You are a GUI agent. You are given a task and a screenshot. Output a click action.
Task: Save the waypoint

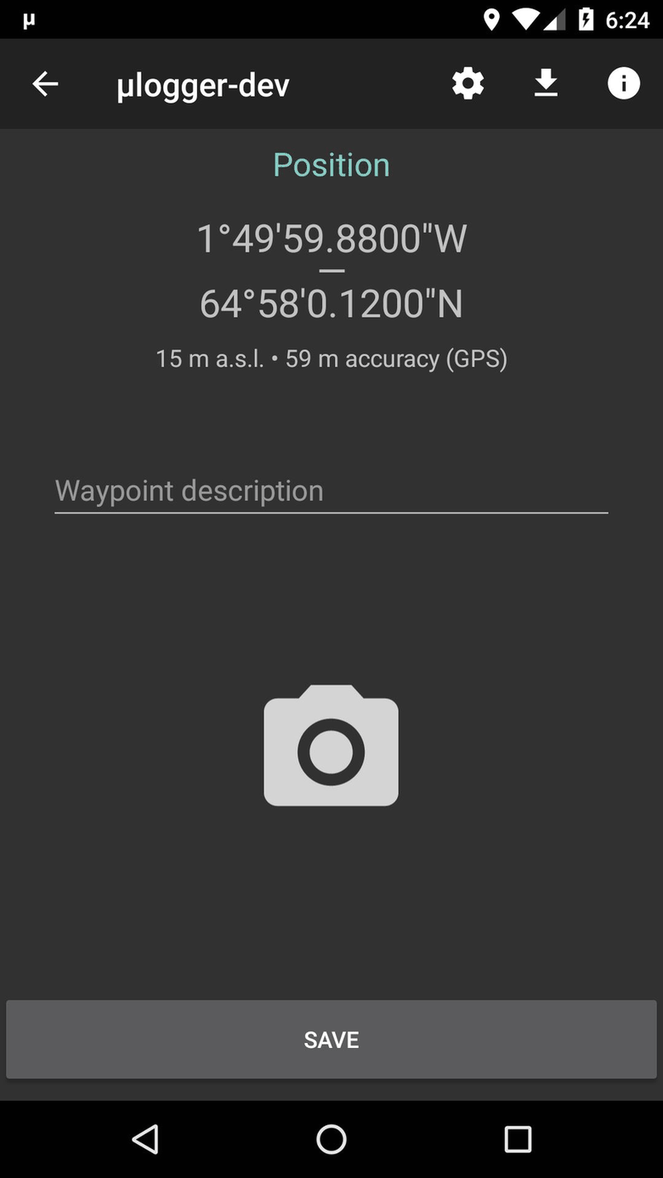coord(331,1040)
